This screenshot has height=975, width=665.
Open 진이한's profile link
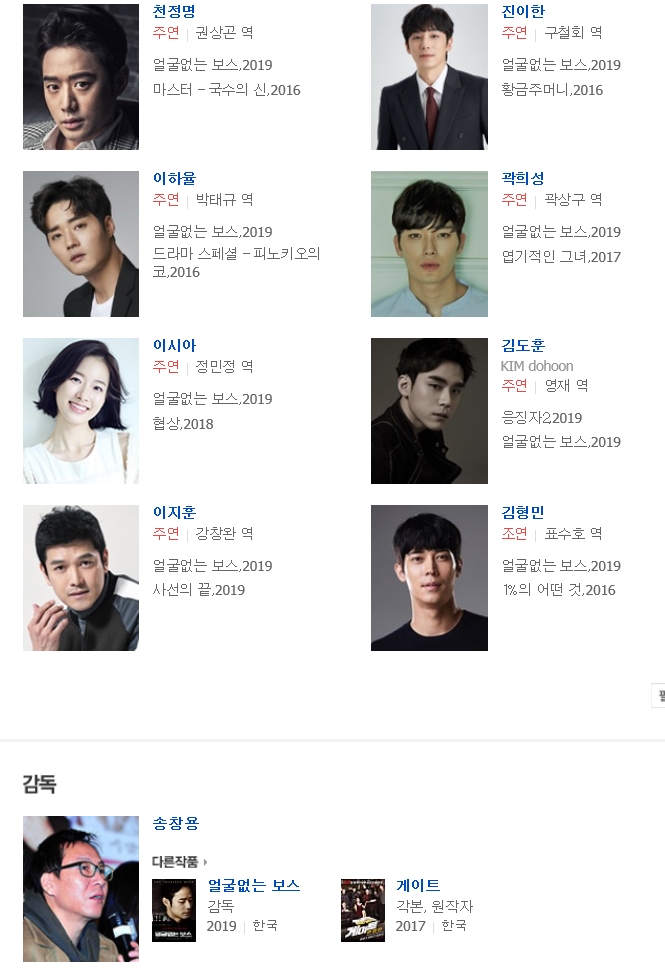[x=523, y=12]
